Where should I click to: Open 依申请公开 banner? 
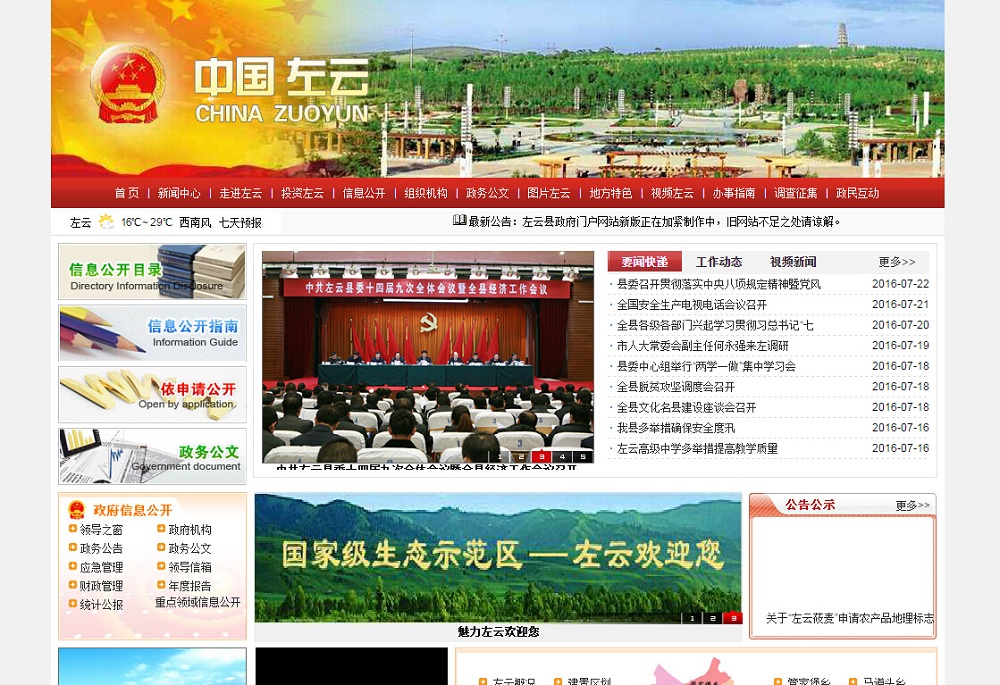coord(152,395)
